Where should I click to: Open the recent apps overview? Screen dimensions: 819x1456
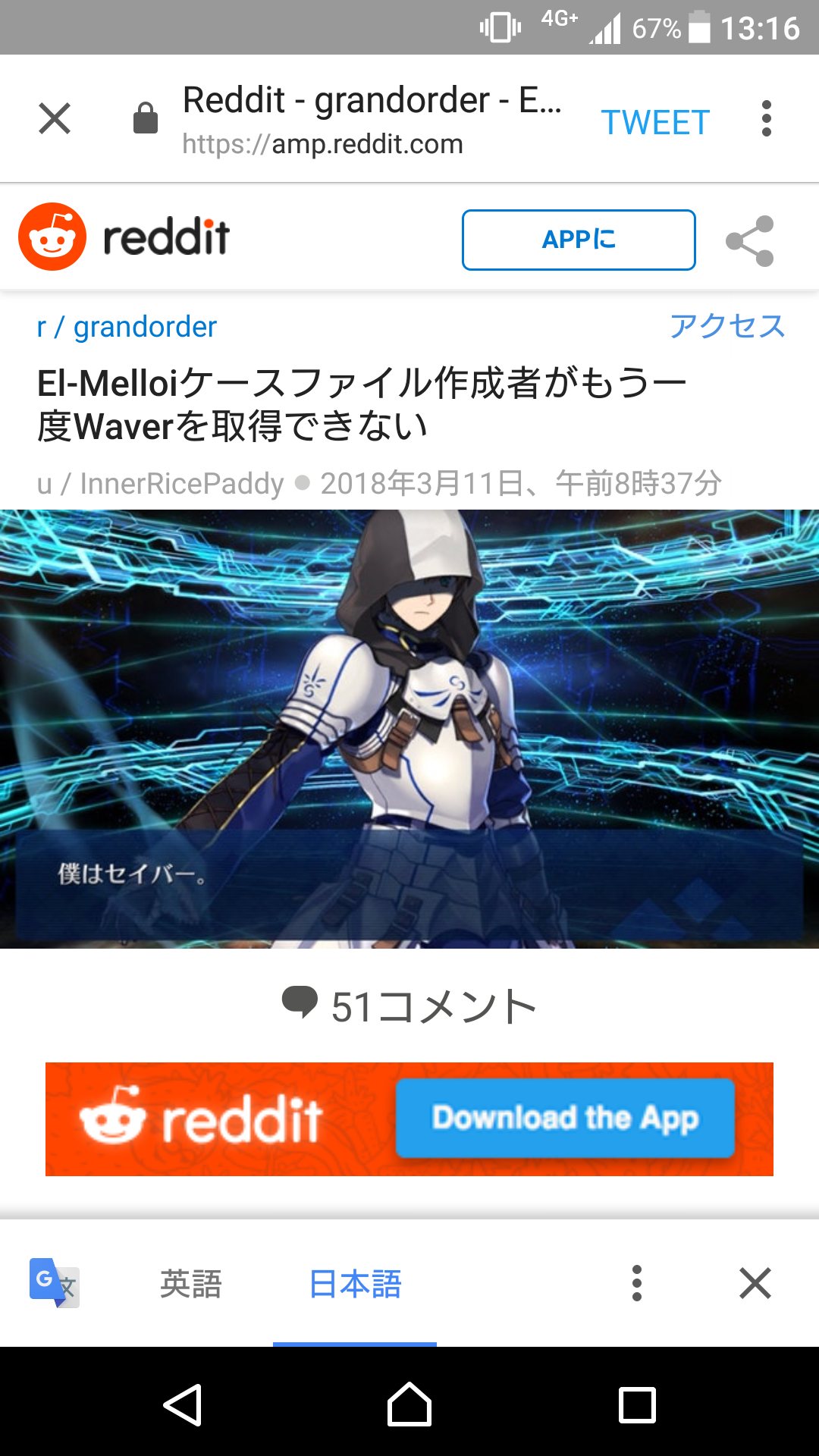tap(637, 1404)
